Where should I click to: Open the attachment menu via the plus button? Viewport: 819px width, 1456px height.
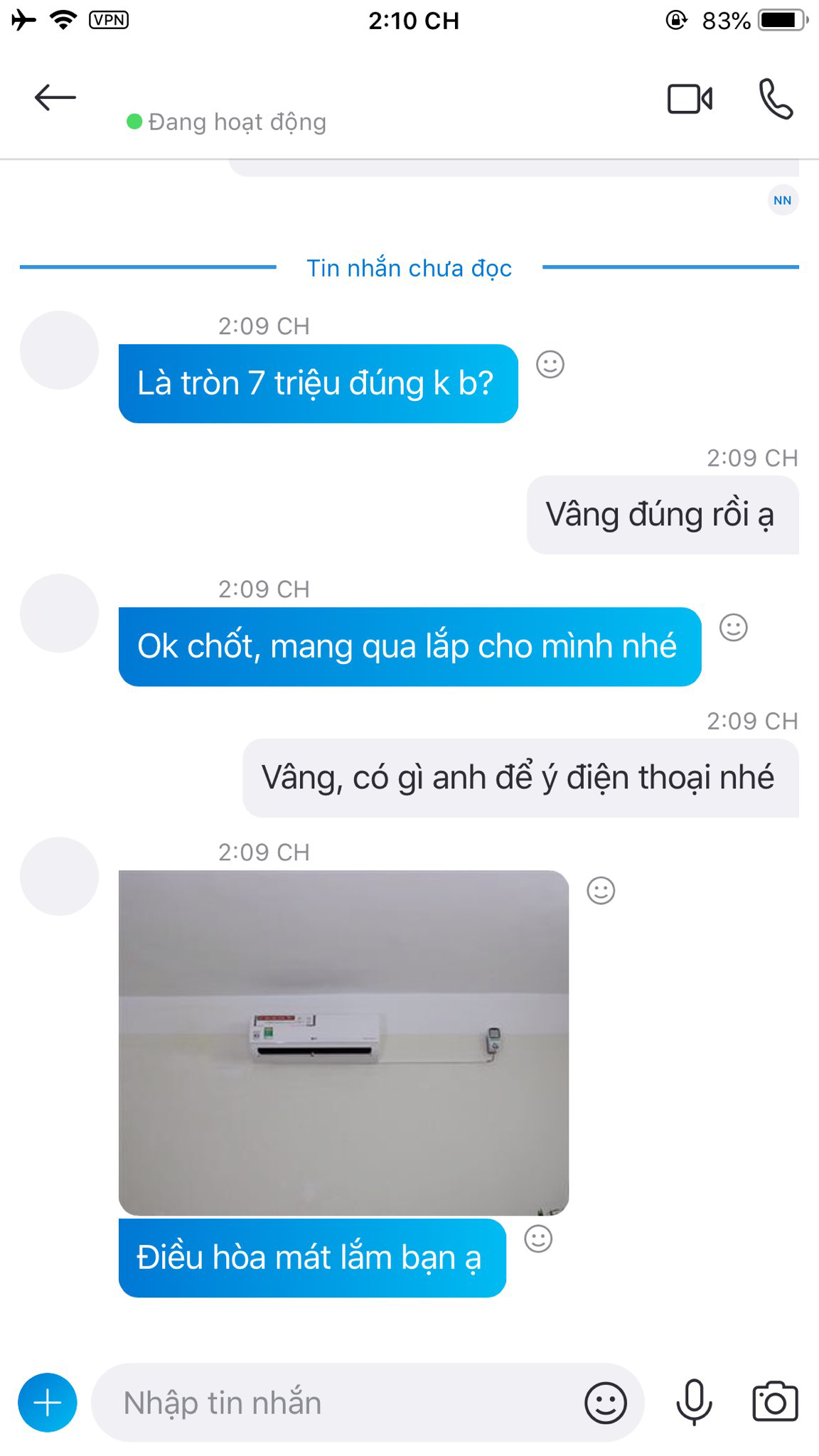pos(46,1403)
